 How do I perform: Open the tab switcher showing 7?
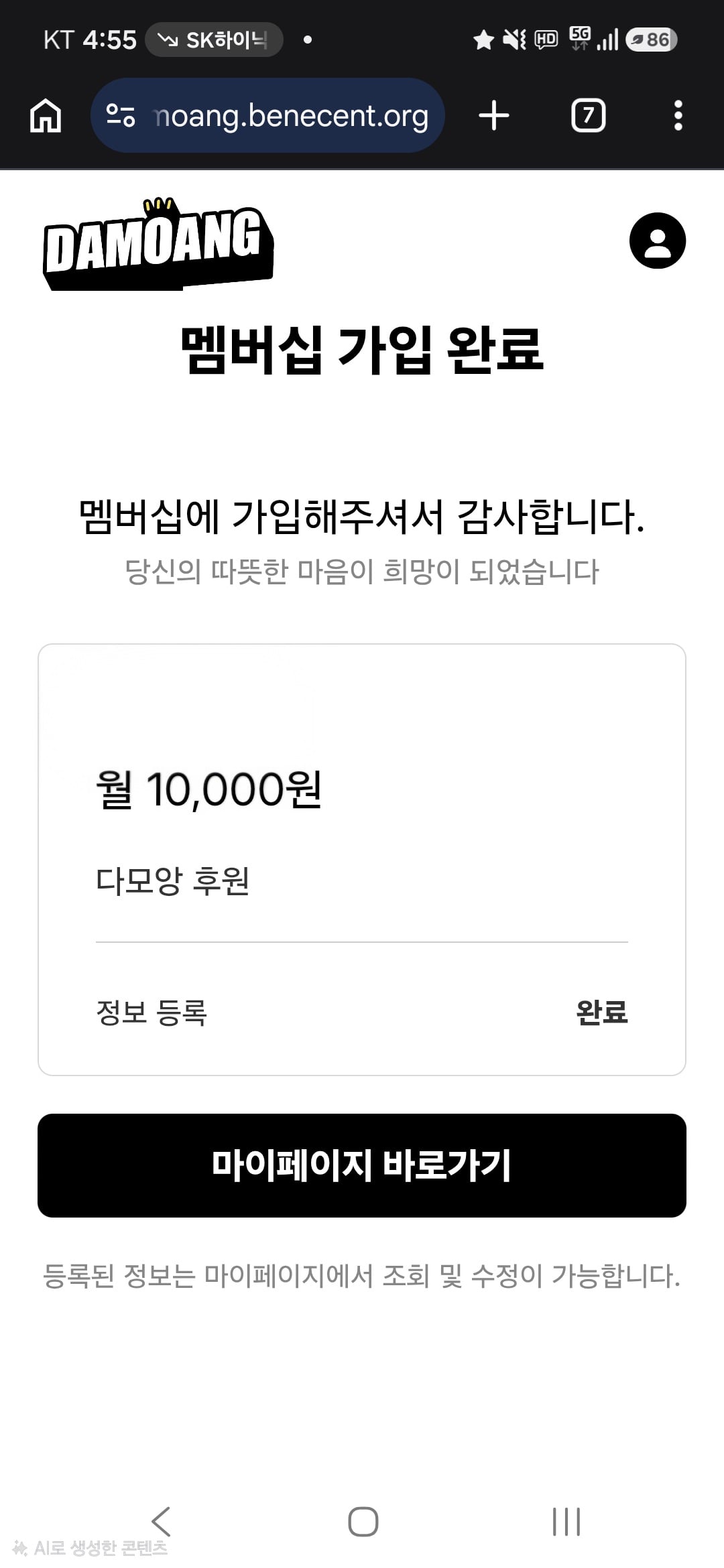(x=588, y=115)
